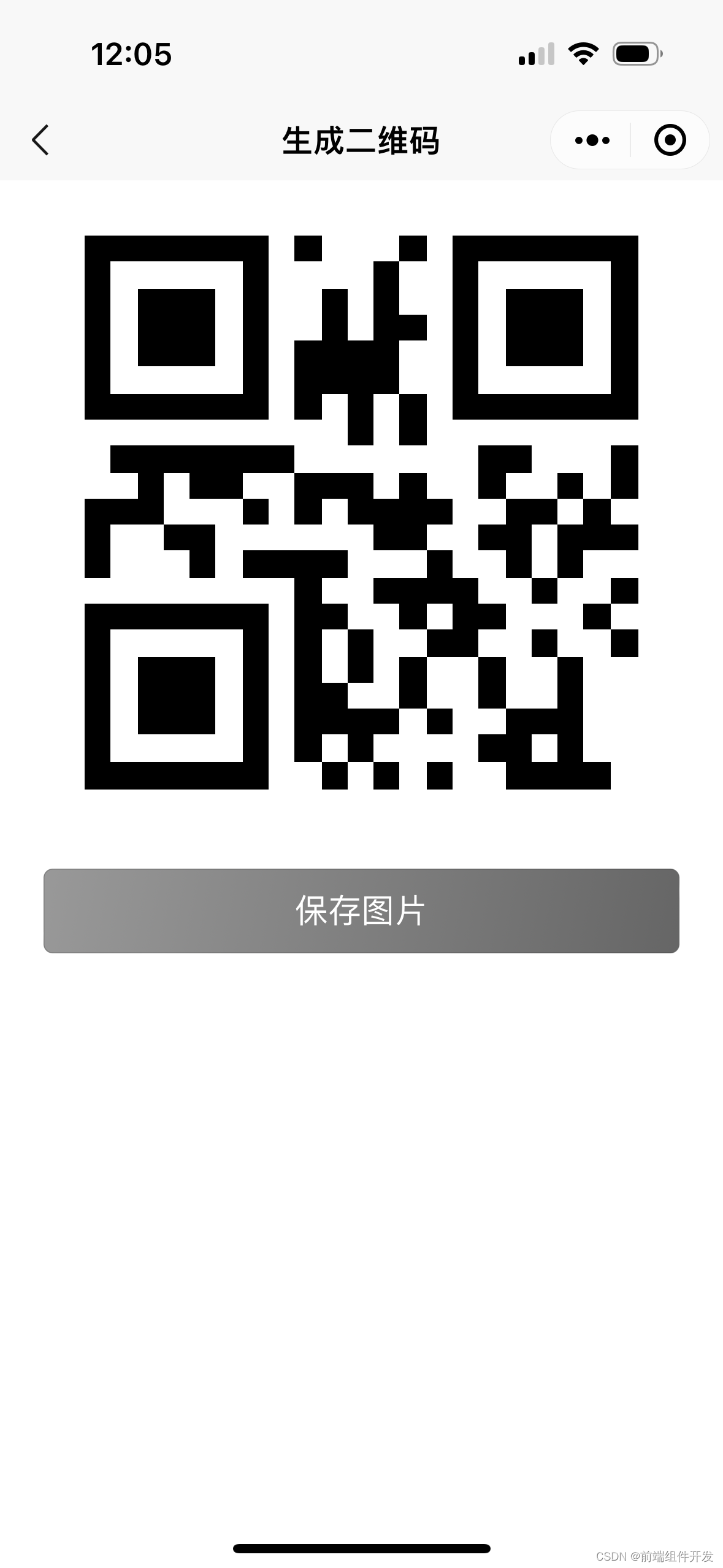
Task: Go back using the back arrow
Action: [x=40, y=140]
